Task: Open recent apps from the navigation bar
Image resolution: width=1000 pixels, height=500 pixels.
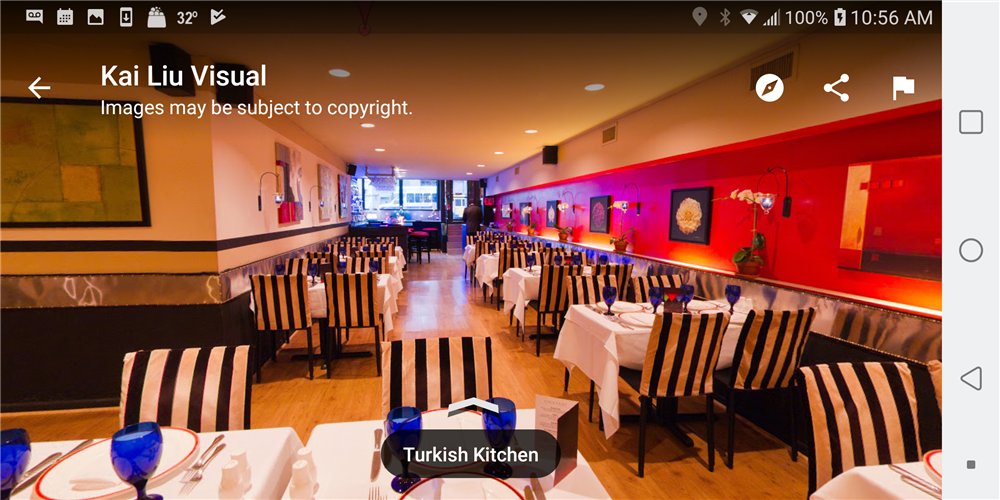Action: pyautogui.click(x=970, y=122)
